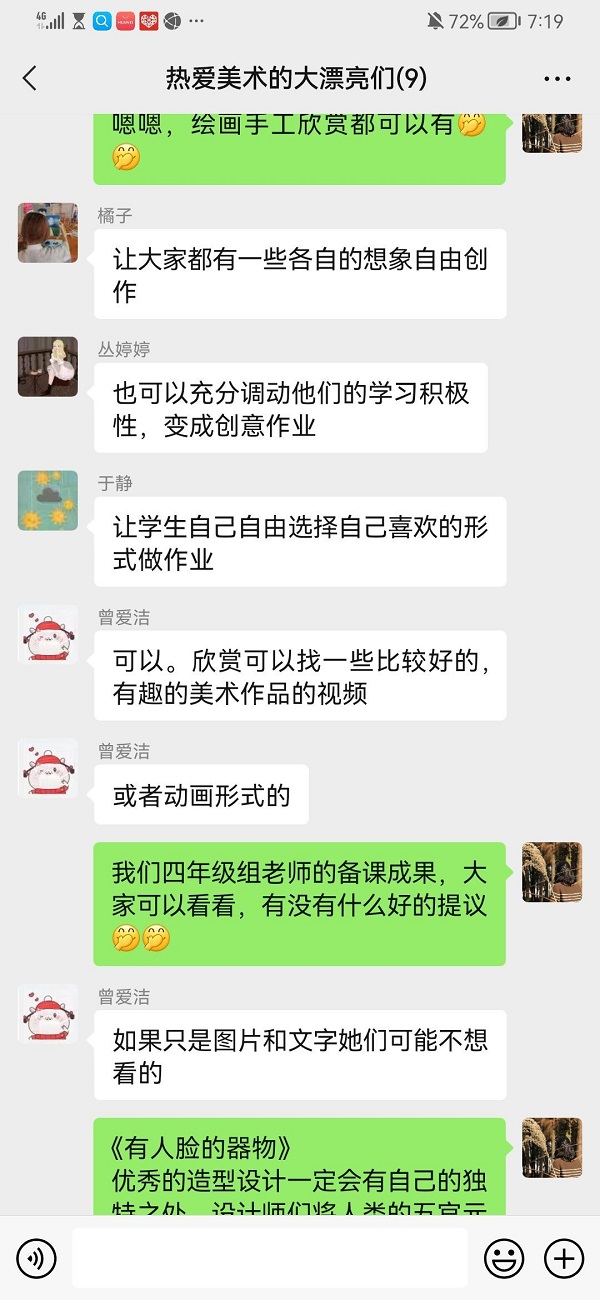Open the emoji picker

click(504, 1257)
